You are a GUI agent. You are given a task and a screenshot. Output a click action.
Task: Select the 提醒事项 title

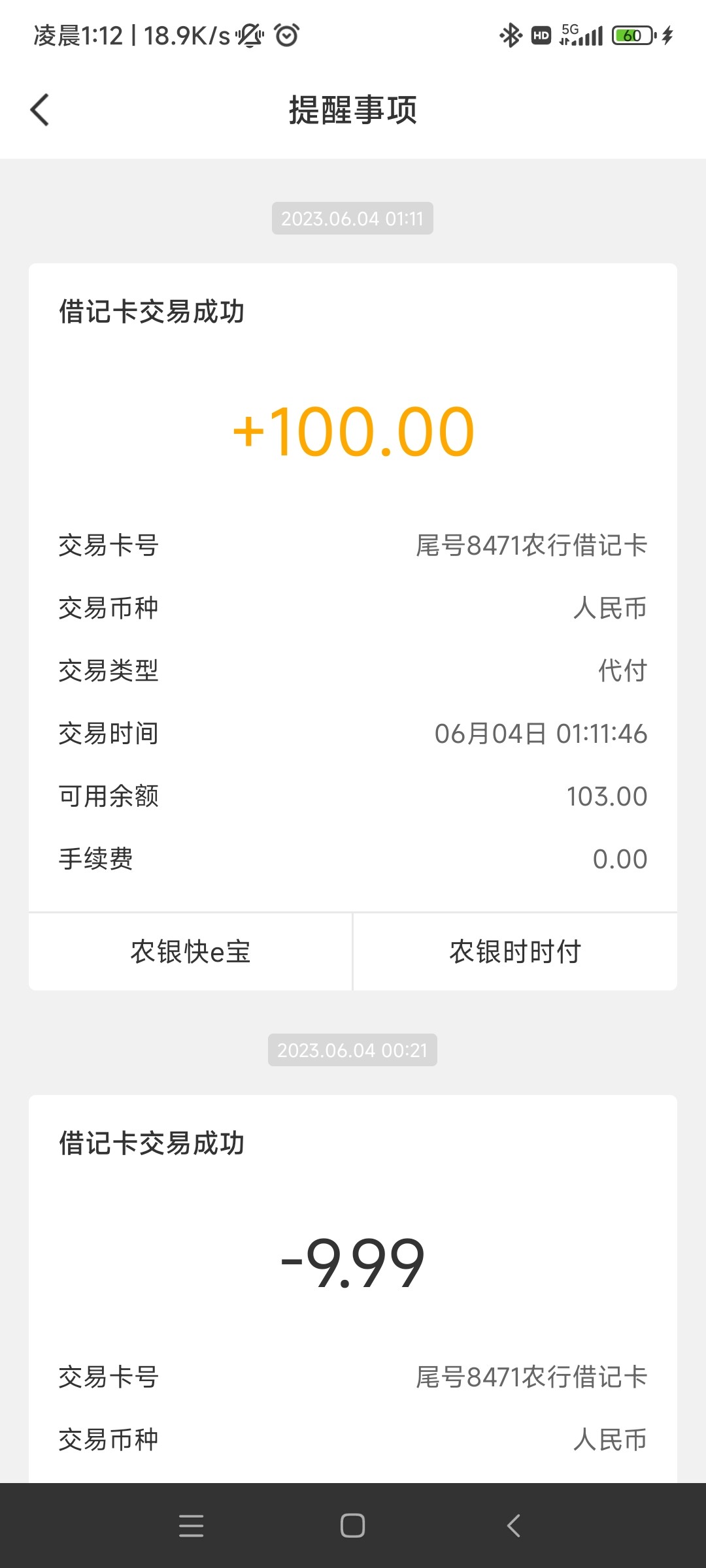(353, 110)
